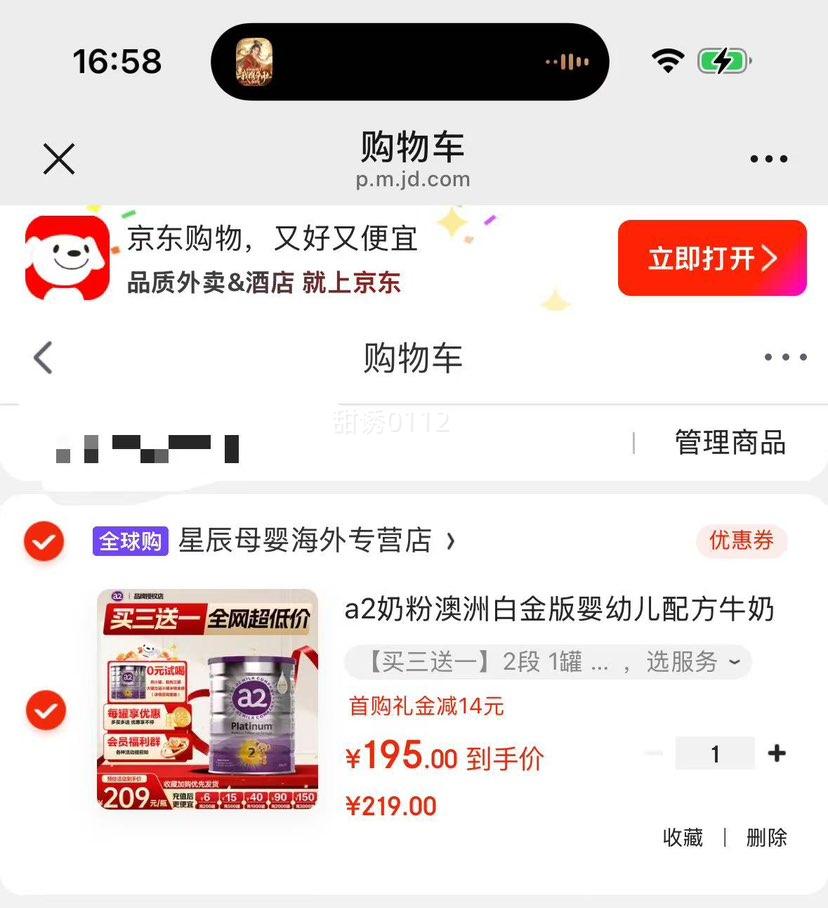Open the three-dot menu in the browser header
Image resolution: width=828 pixels, height=908 pixels.
pyautogui.click(x=767, y=158)
